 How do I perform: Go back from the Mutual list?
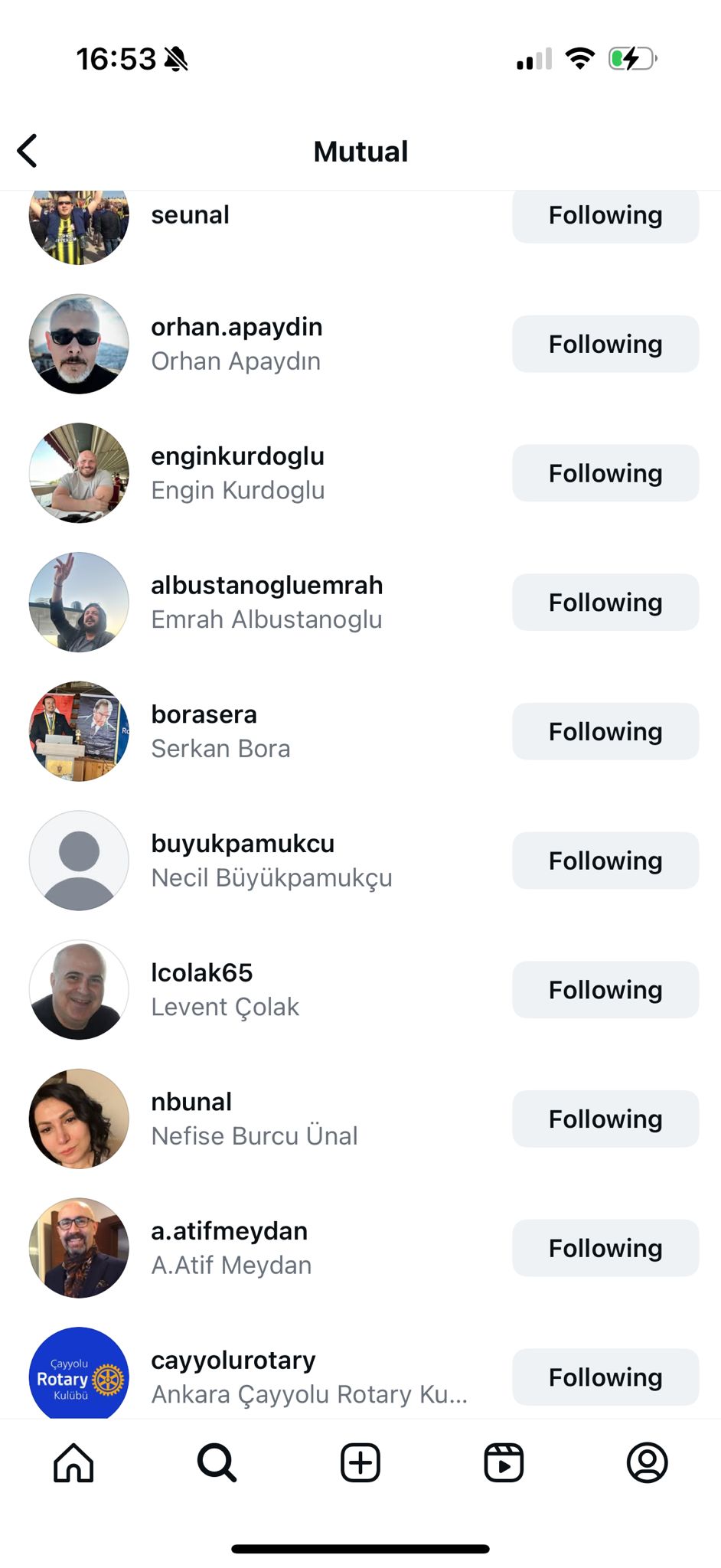28,151
